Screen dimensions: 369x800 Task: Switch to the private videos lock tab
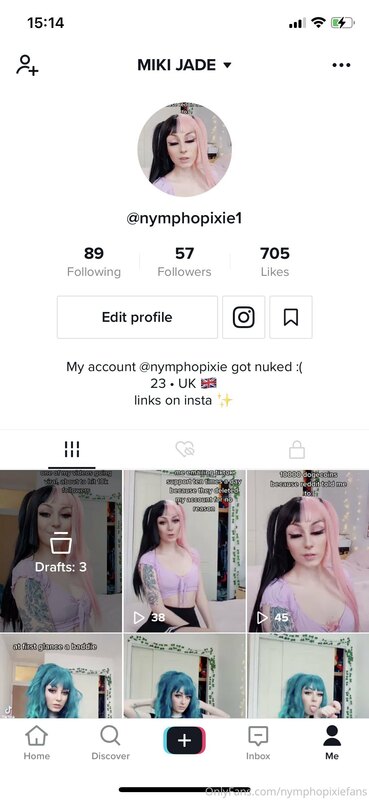click(x=297, y=449)
